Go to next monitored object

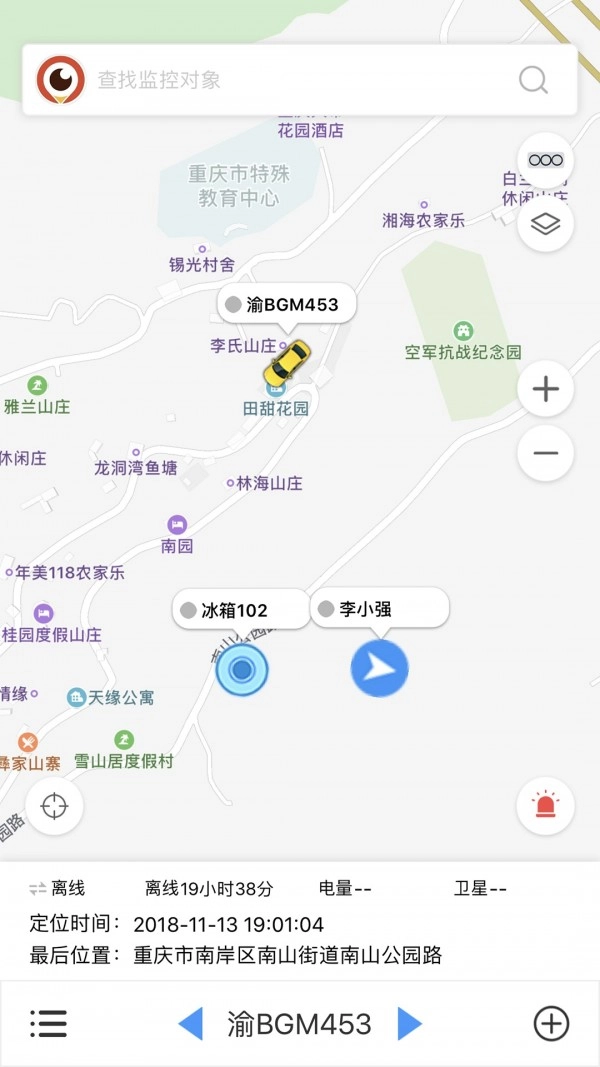point(410,1023)
